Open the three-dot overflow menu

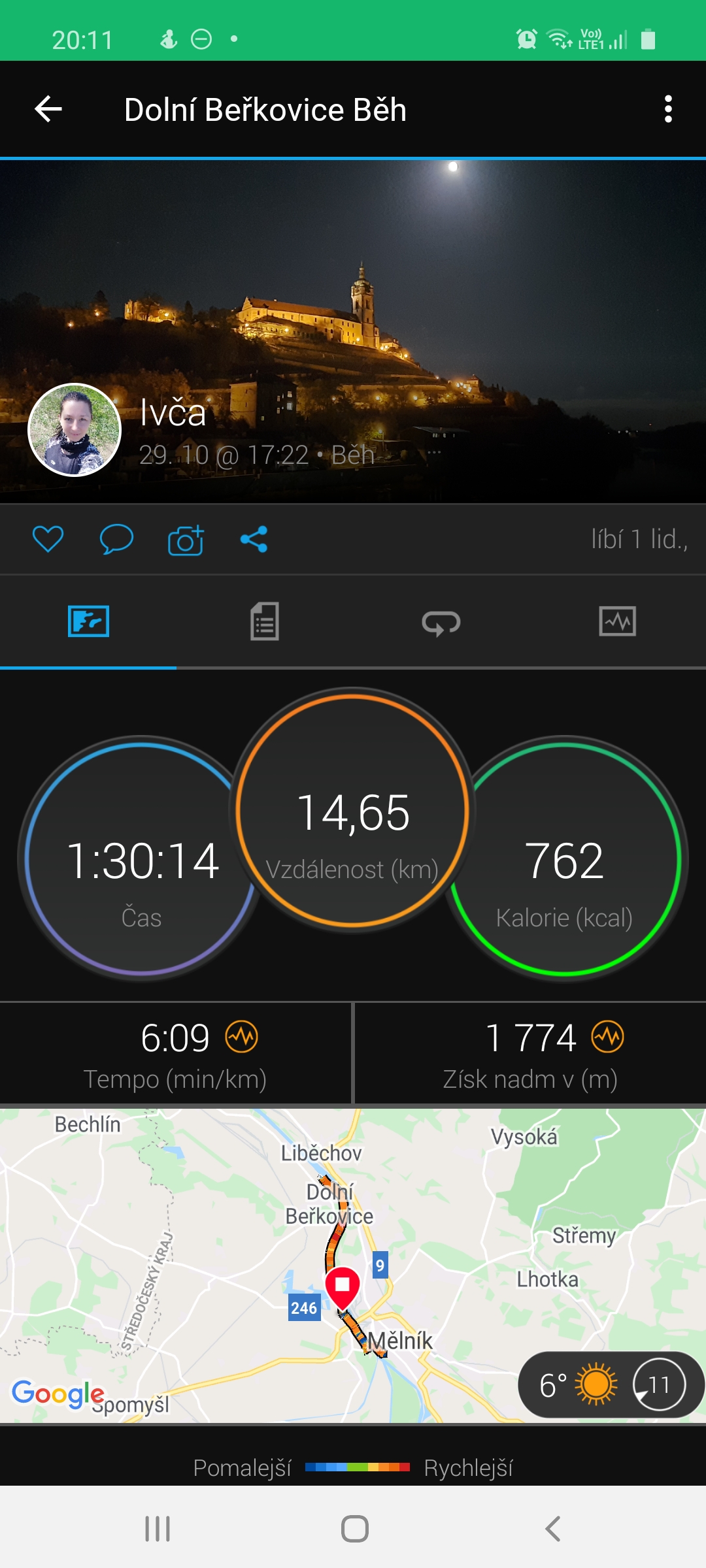(x=668, y=109)
